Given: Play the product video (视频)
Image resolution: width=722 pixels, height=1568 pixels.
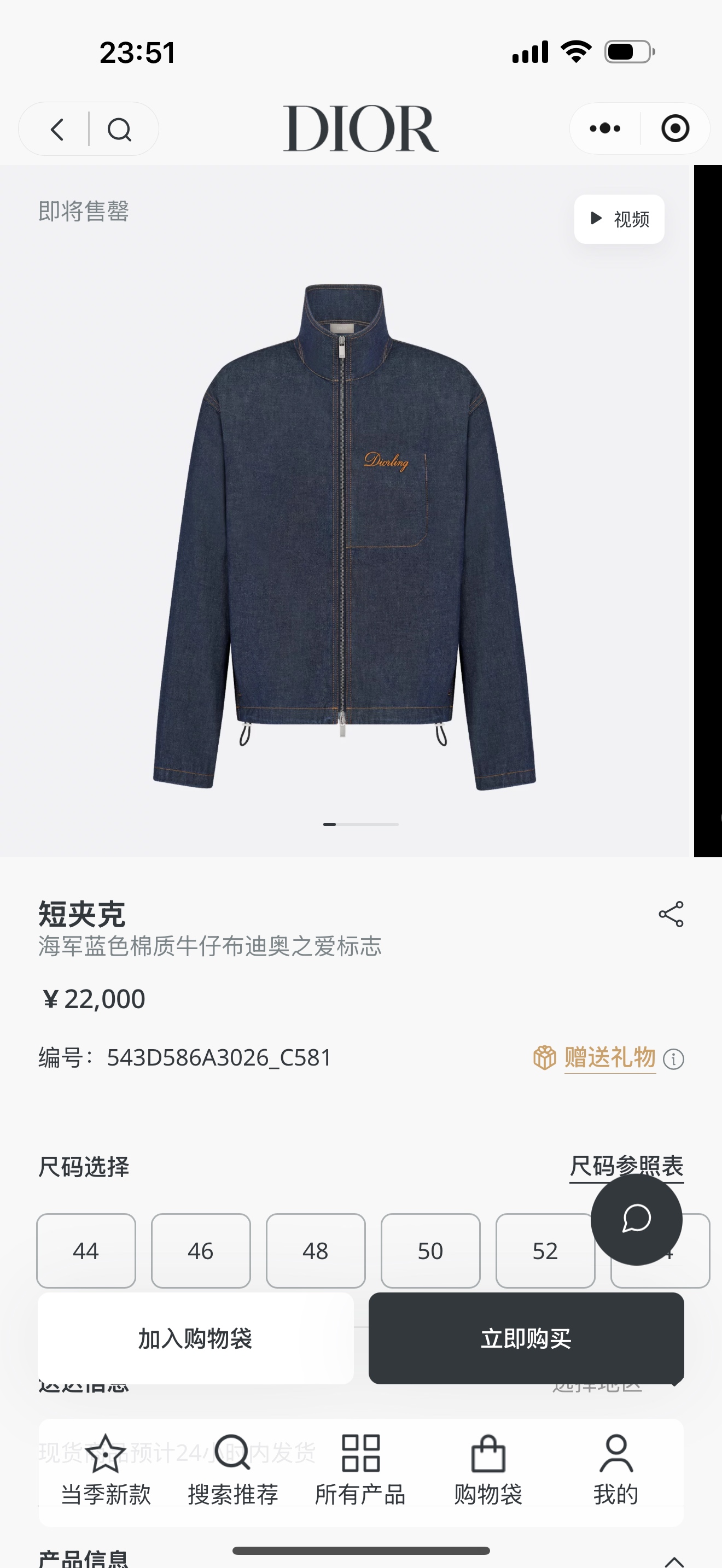Looking at the screenshot, I should (x=619, y=219).
